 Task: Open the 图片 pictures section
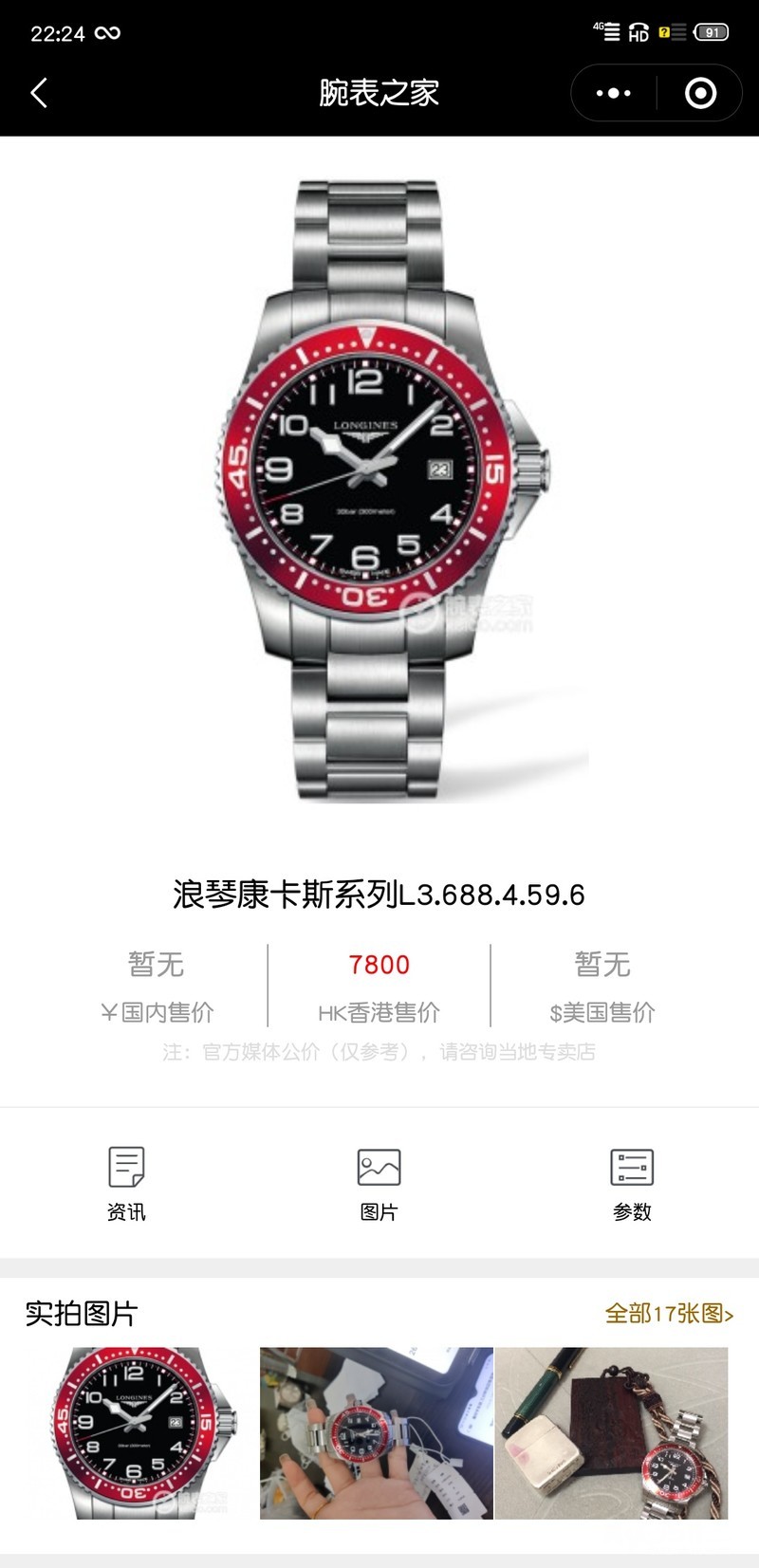tap(379, 1183)
